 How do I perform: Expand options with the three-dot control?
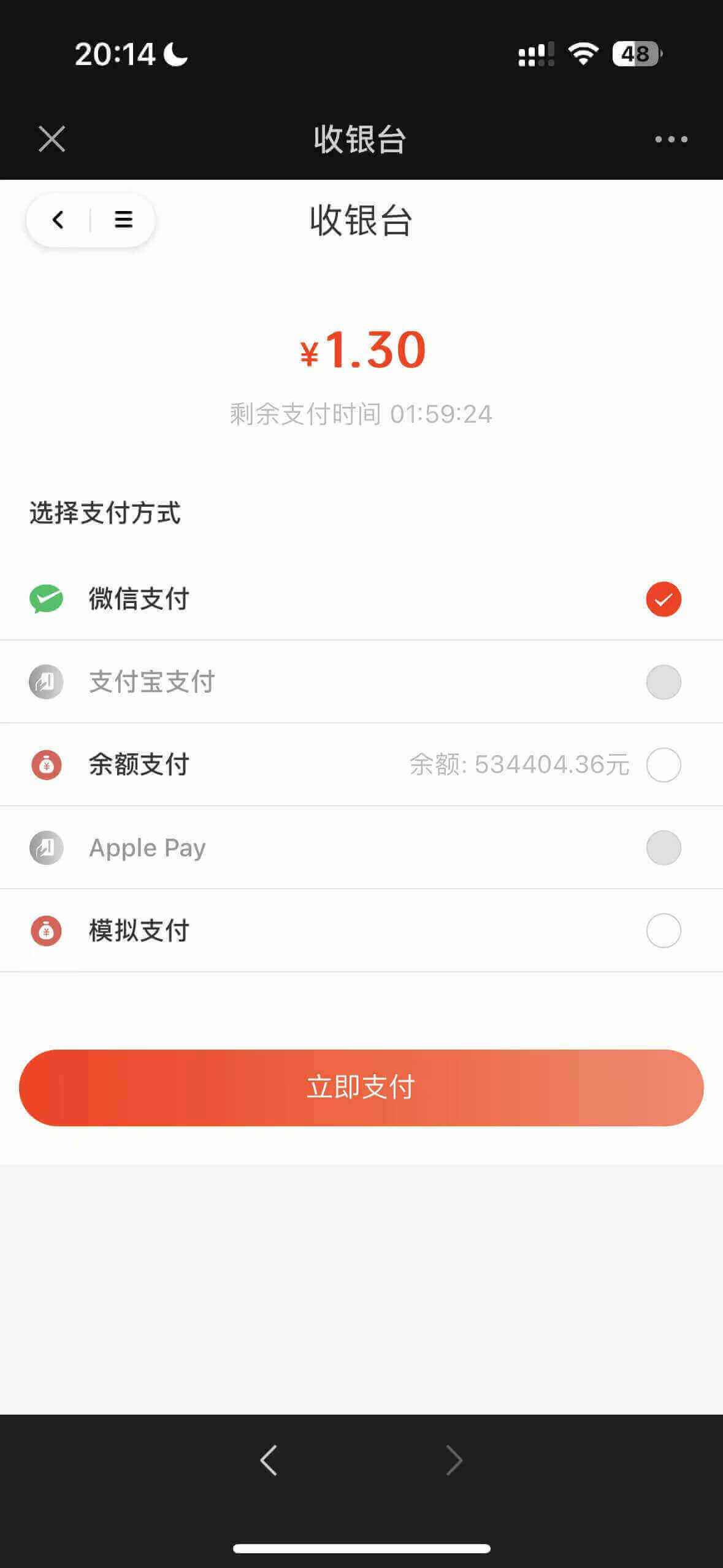coord(668,139)
